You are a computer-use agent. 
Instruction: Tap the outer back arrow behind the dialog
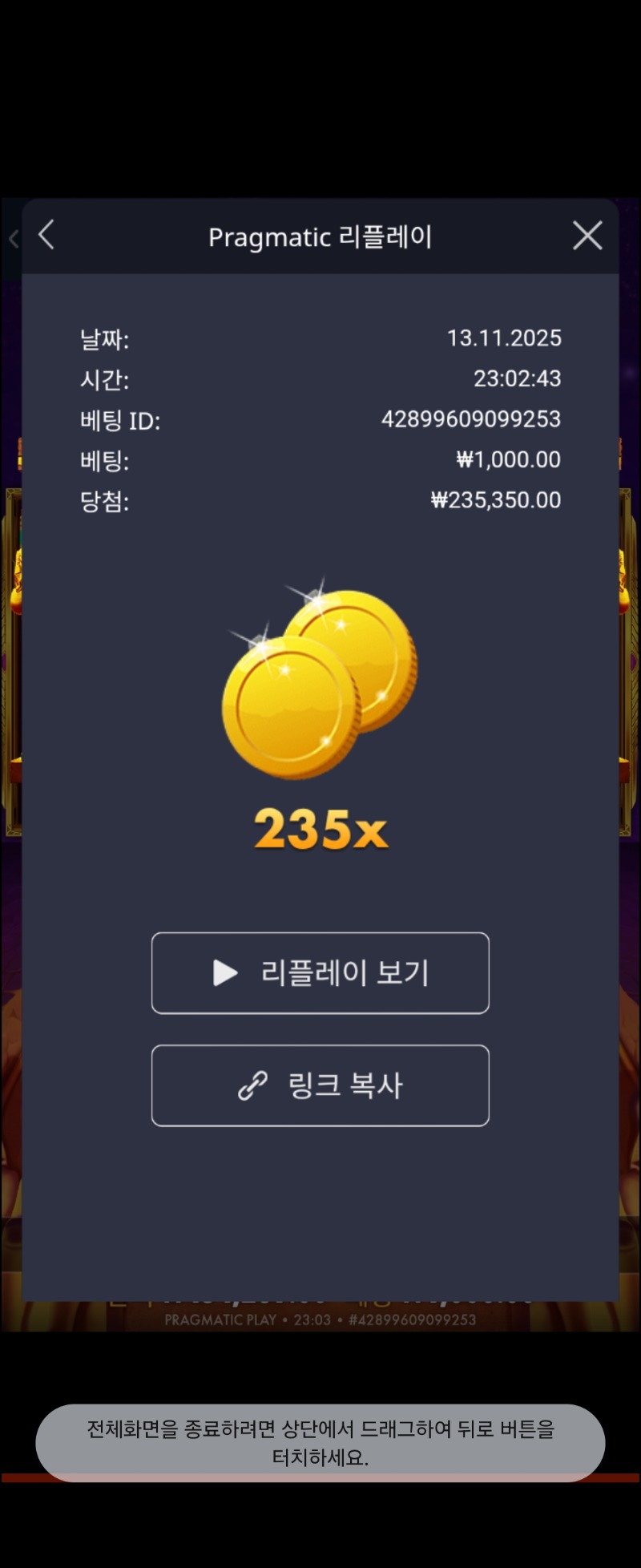(x=12, y=238)
